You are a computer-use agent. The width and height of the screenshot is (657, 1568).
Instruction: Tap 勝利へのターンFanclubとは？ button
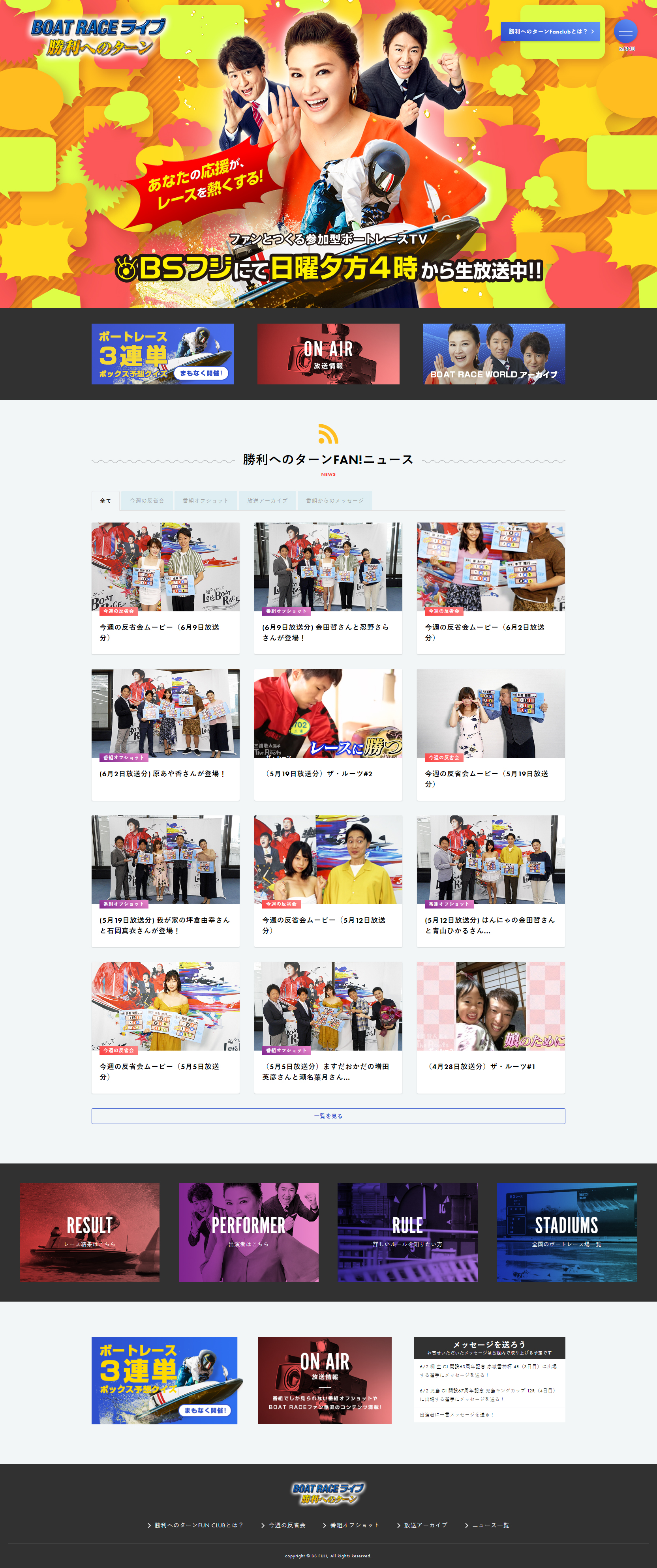(550, 32)
